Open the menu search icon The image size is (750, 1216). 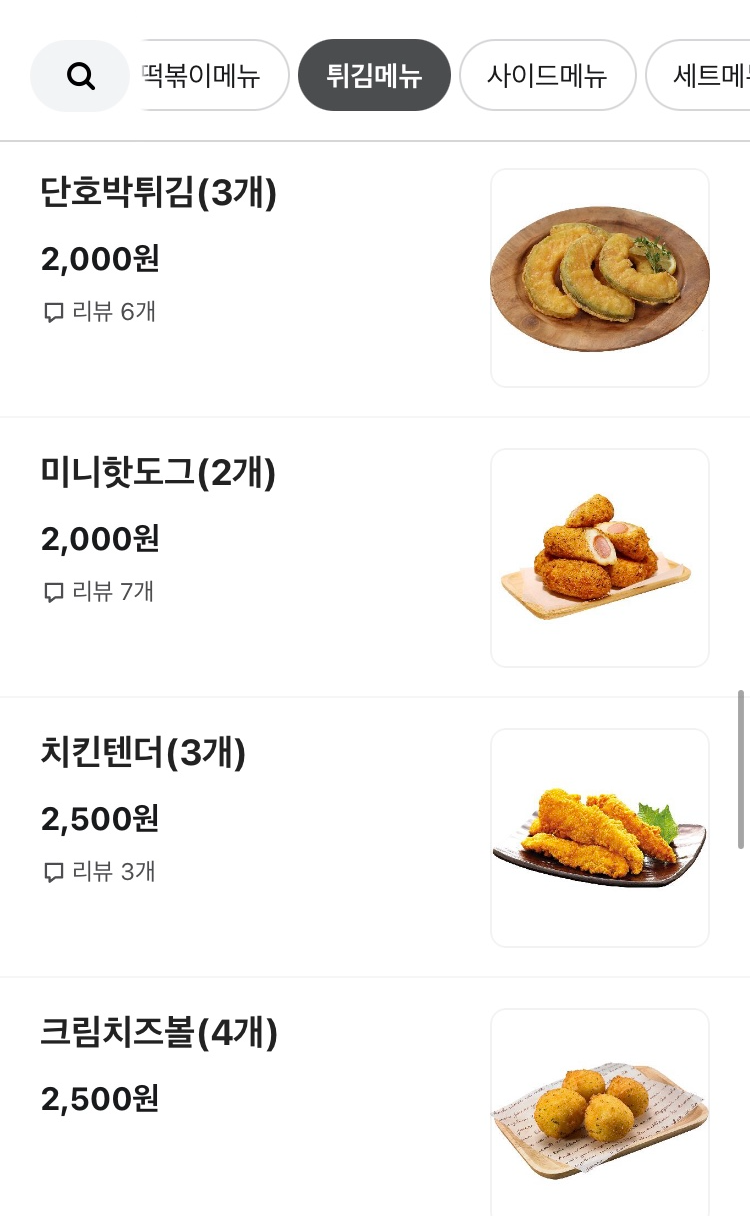pyautogui.click(x=80, y=75)
